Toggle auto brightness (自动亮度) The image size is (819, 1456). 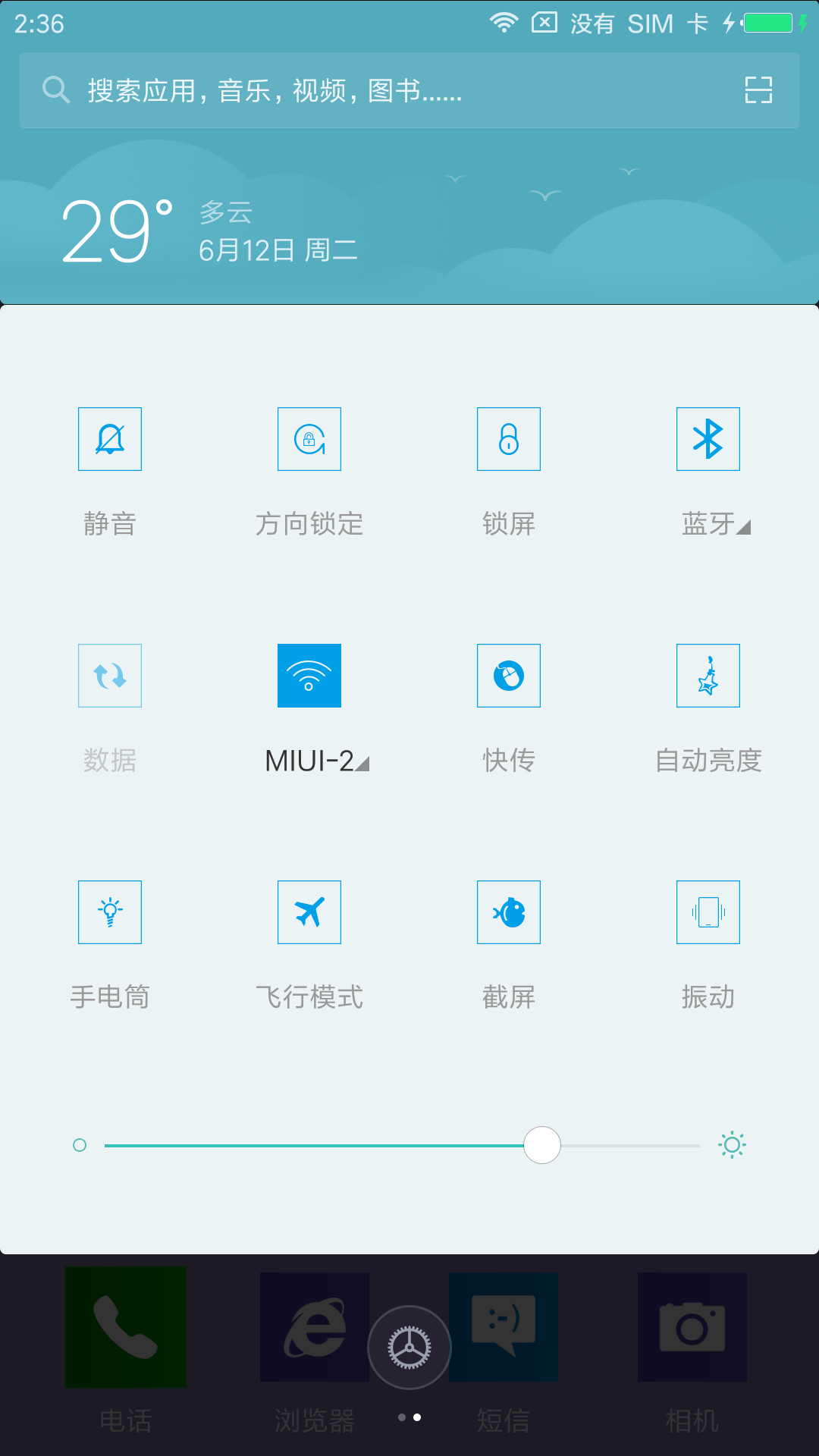tap(708, 676)
